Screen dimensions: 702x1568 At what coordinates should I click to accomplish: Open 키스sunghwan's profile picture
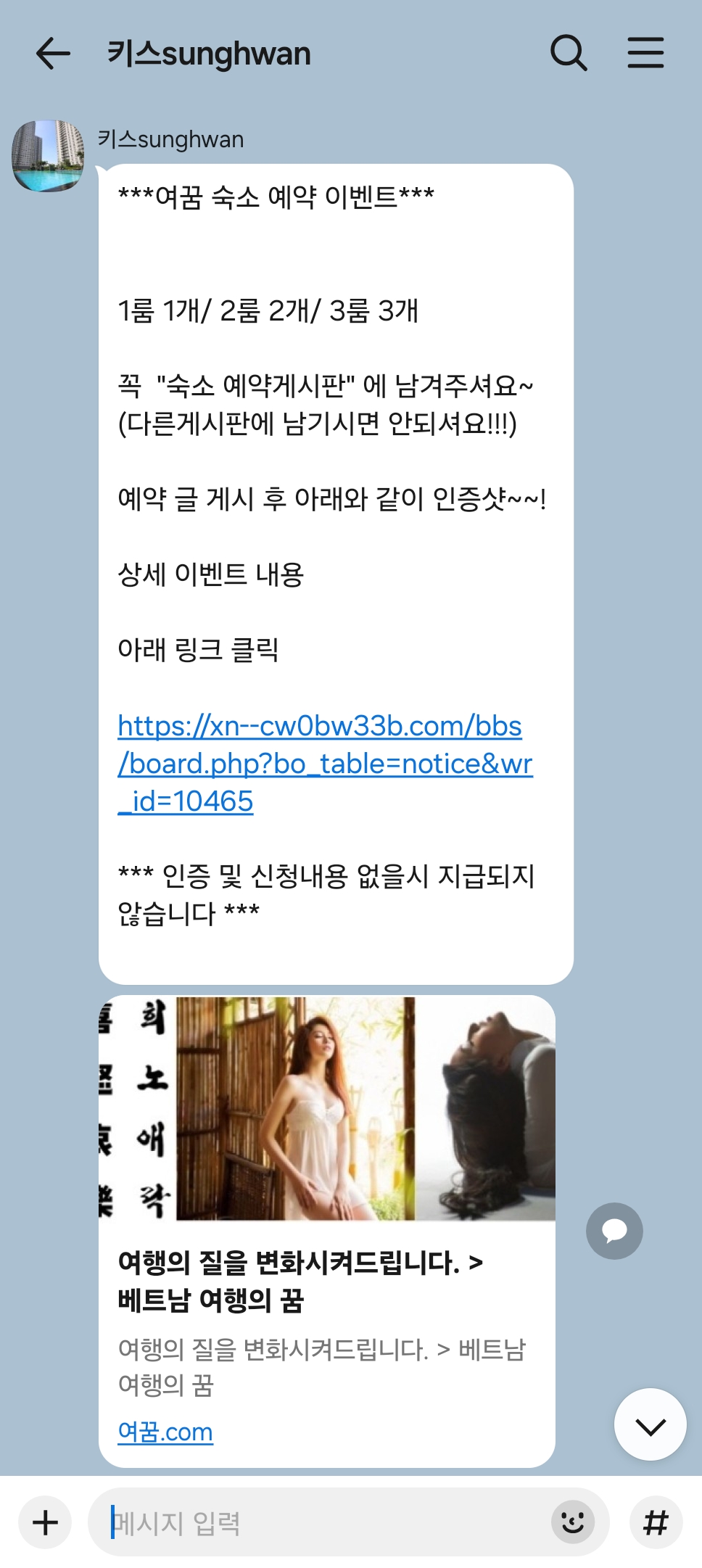(48, 156)
